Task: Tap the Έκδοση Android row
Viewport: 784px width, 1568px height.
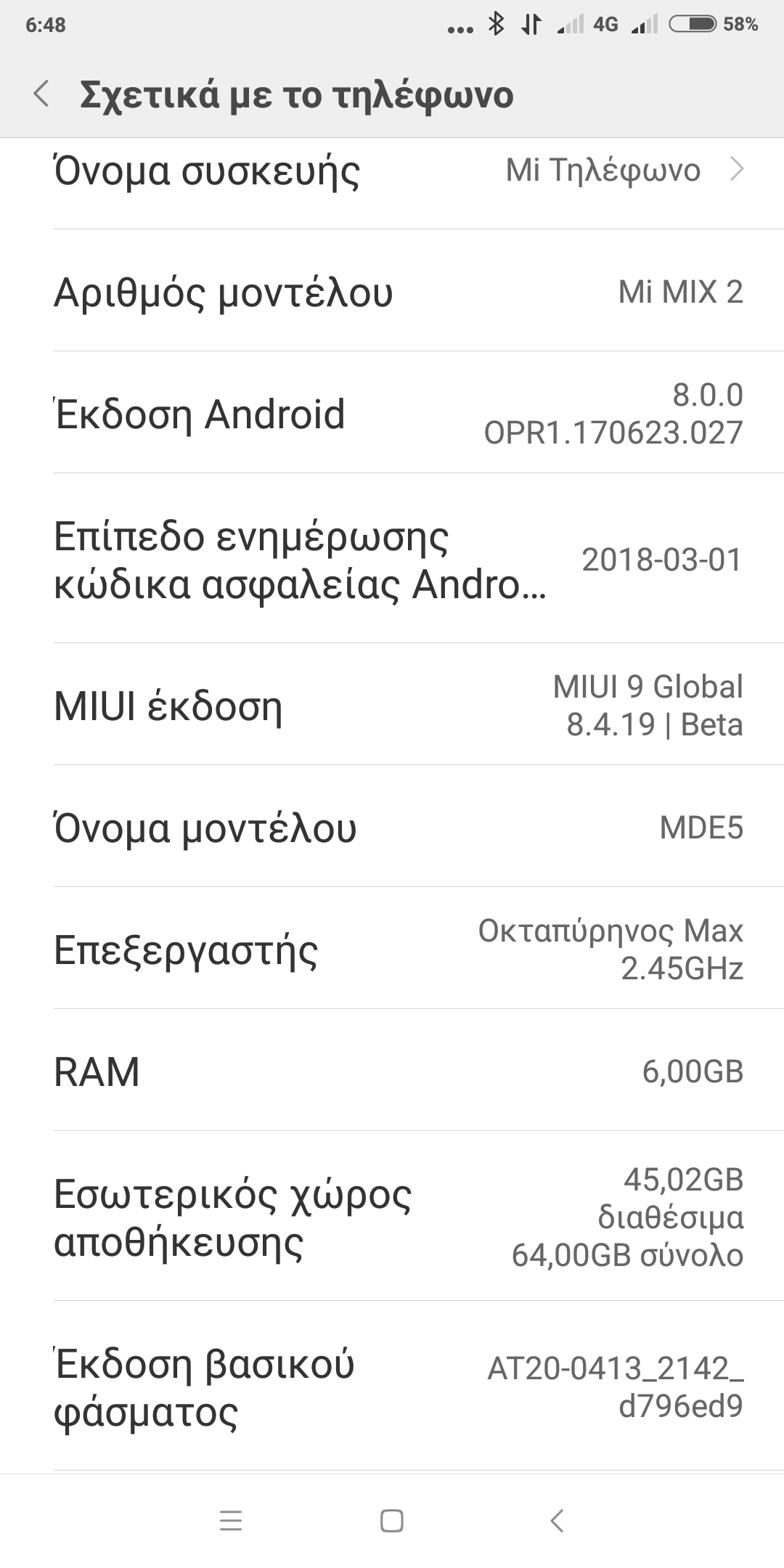Action: (x=392, y=414)
